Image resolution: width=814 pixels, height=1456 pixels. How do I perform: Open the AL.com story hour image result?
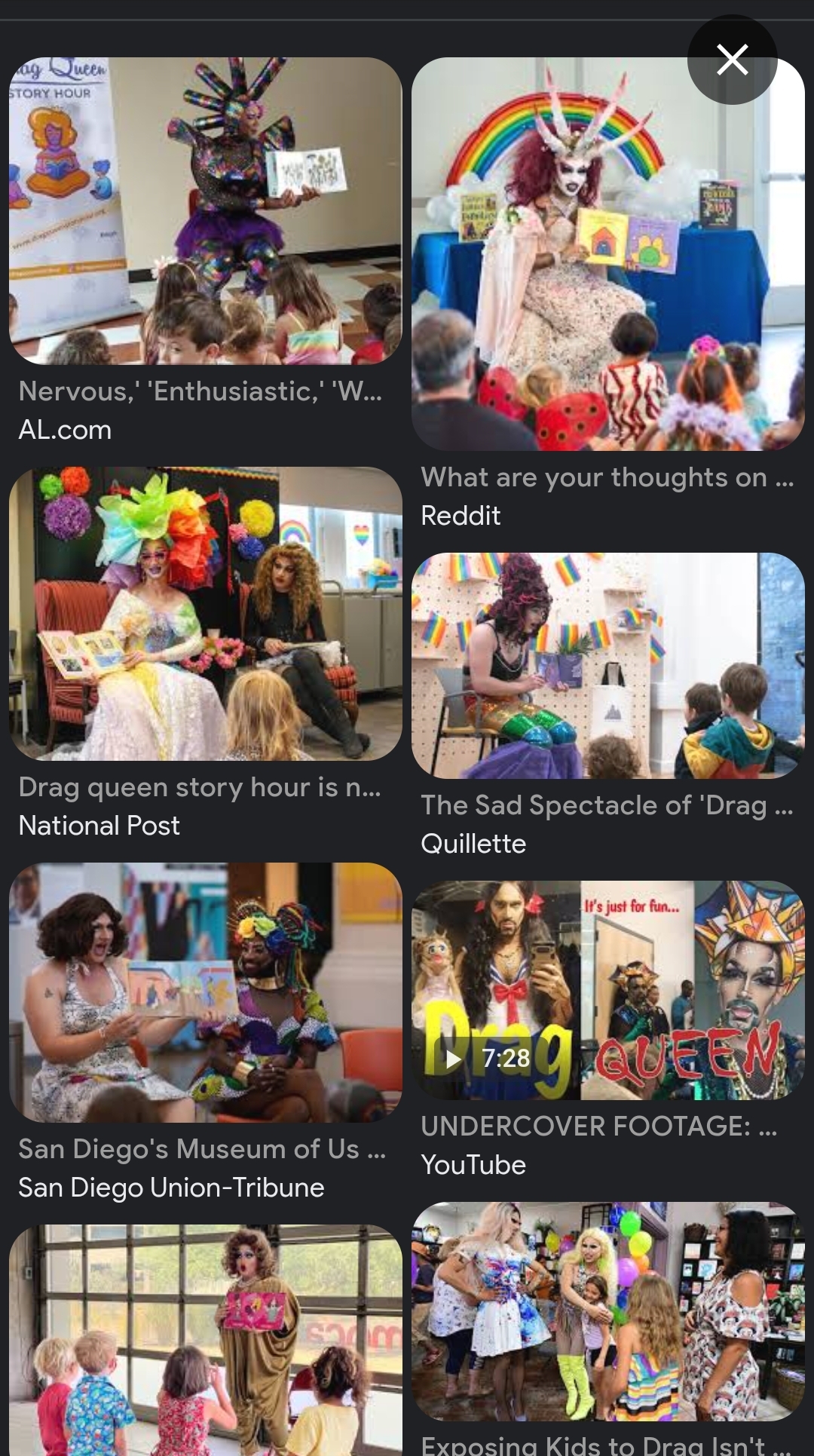(205, 211)
